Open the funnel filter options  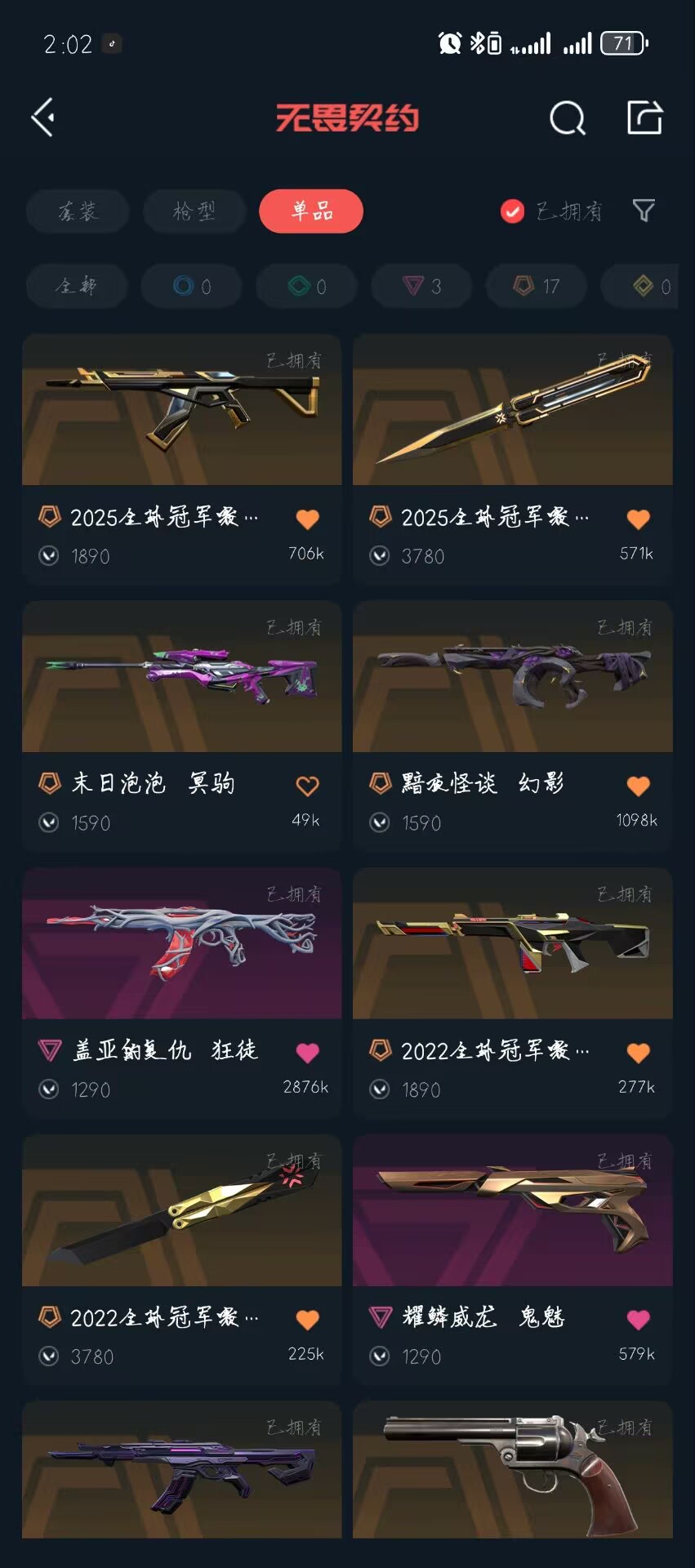click(x=644, y=211)
